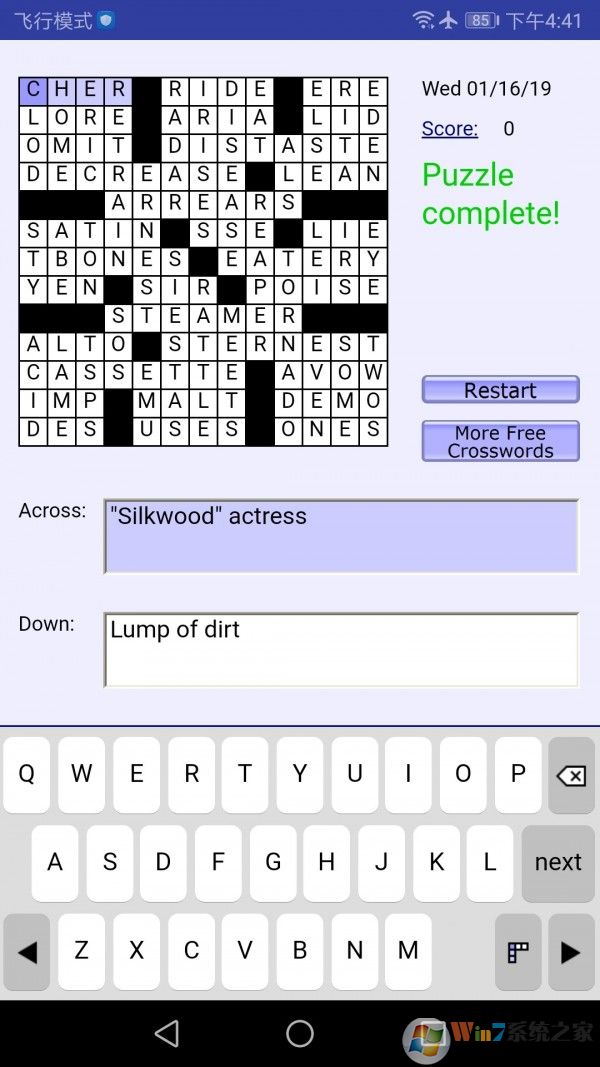Go to home via the system home button
Viewport: 600px width, 1067px height.
coord(300,1033)
